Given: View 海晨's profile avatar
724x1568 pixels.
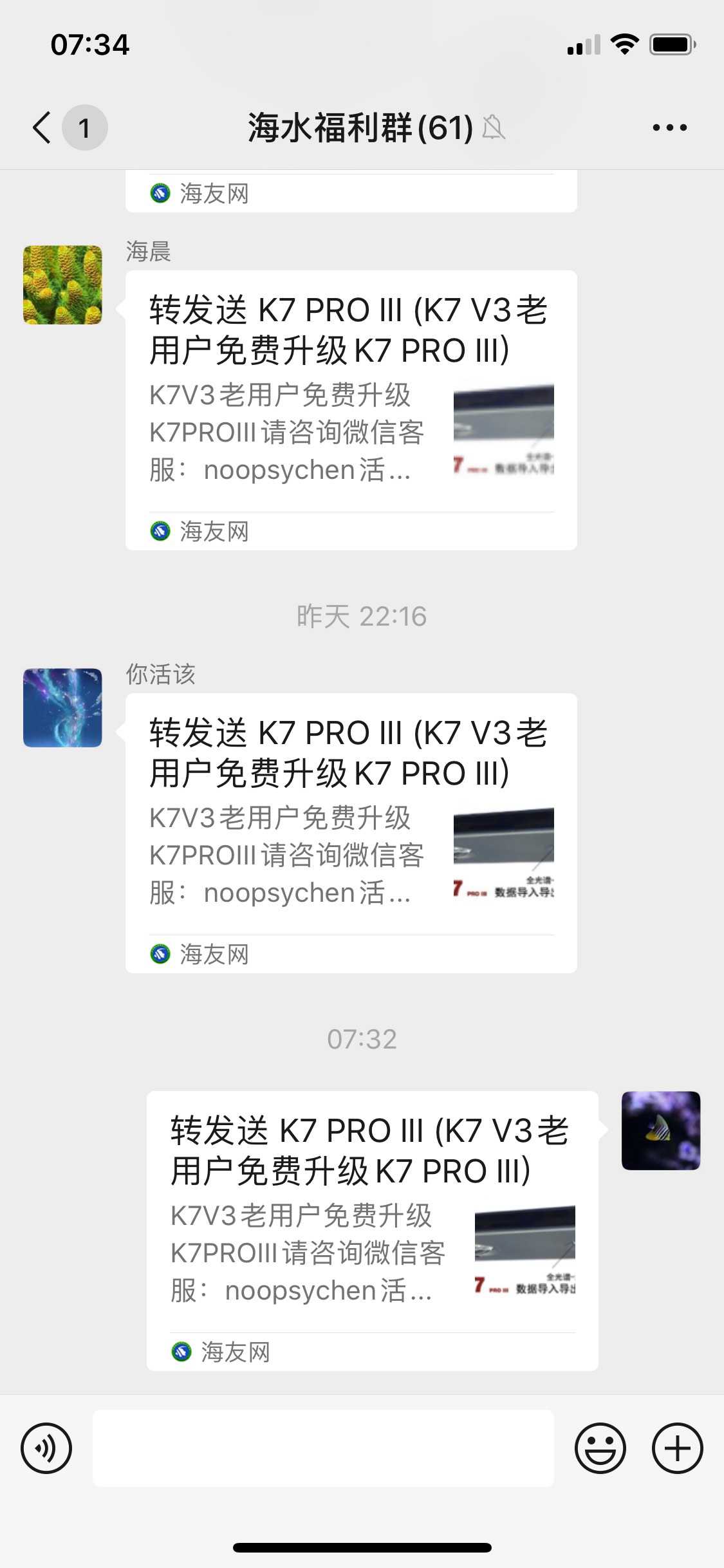Looking at the screenshot, I should coord(62,285).
